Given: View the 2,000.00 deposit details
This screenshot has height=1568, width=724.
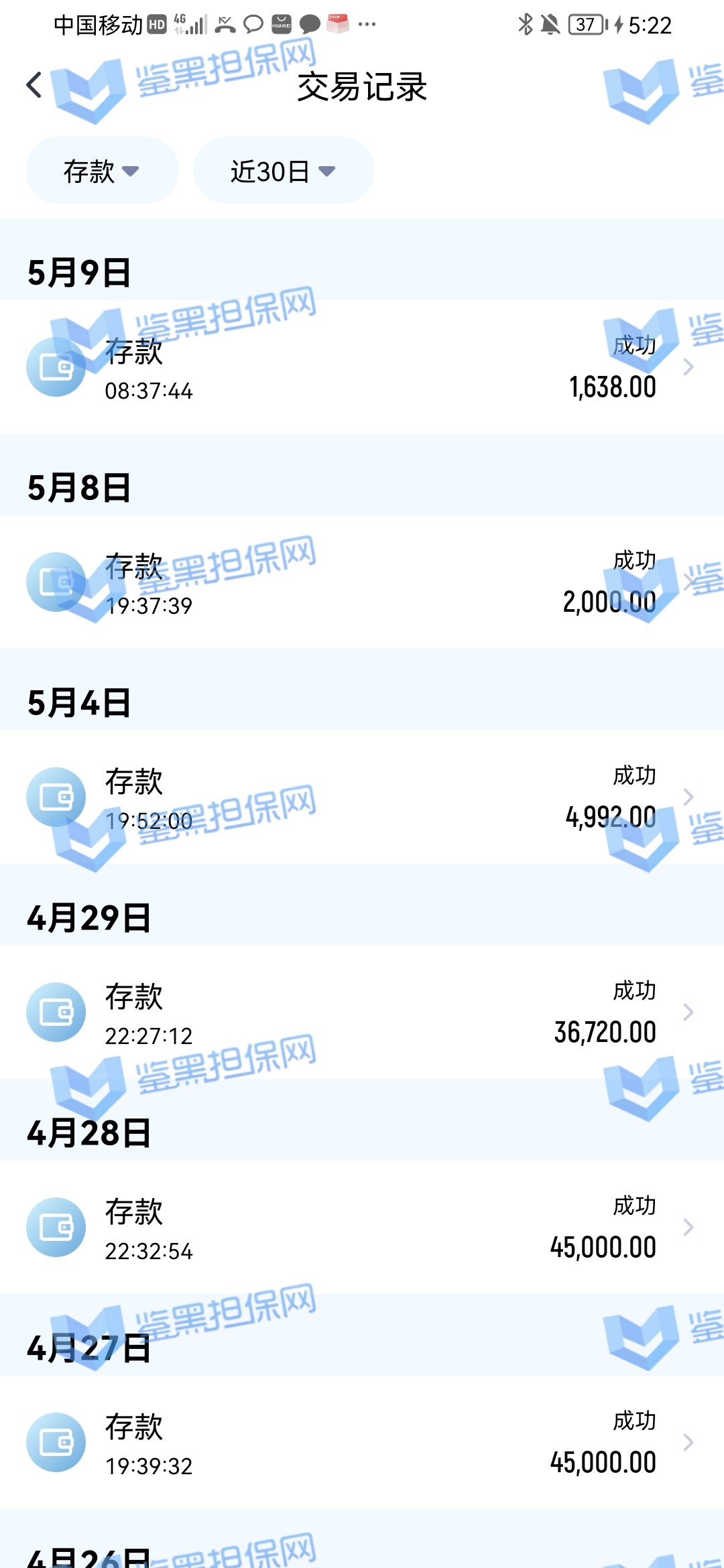Looking at the screenshot, I should (x=362, y=582).
